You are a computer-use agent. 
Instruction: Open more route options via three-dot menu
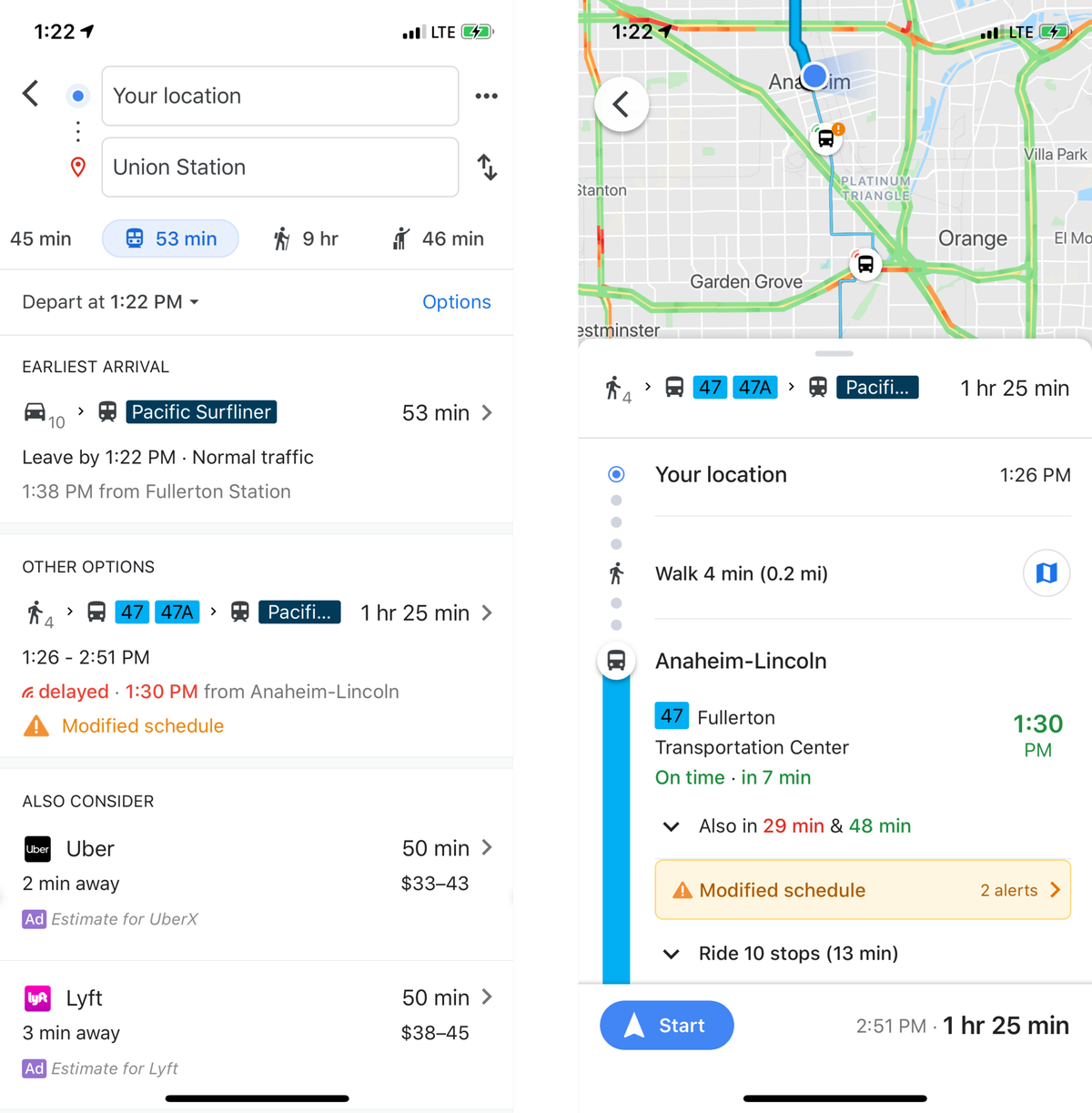[x=485, y=96]
